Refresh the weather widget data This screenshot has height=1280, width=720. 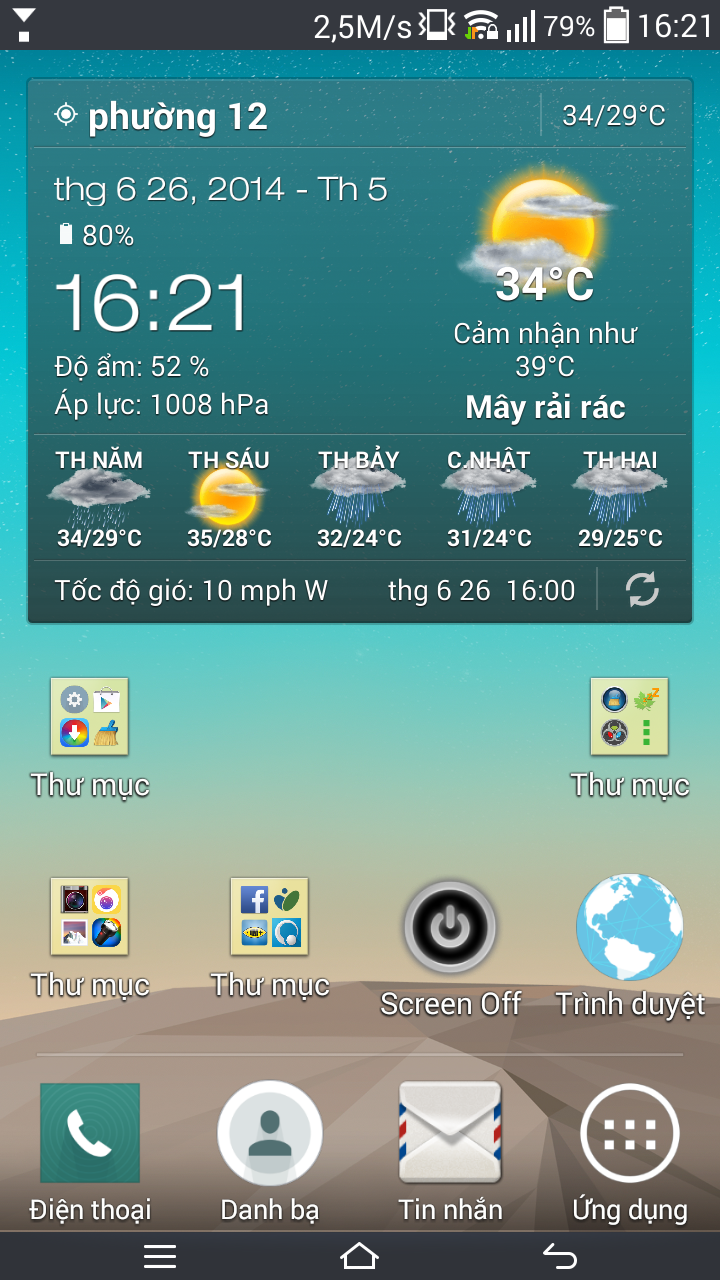click(x=642, y=590)
